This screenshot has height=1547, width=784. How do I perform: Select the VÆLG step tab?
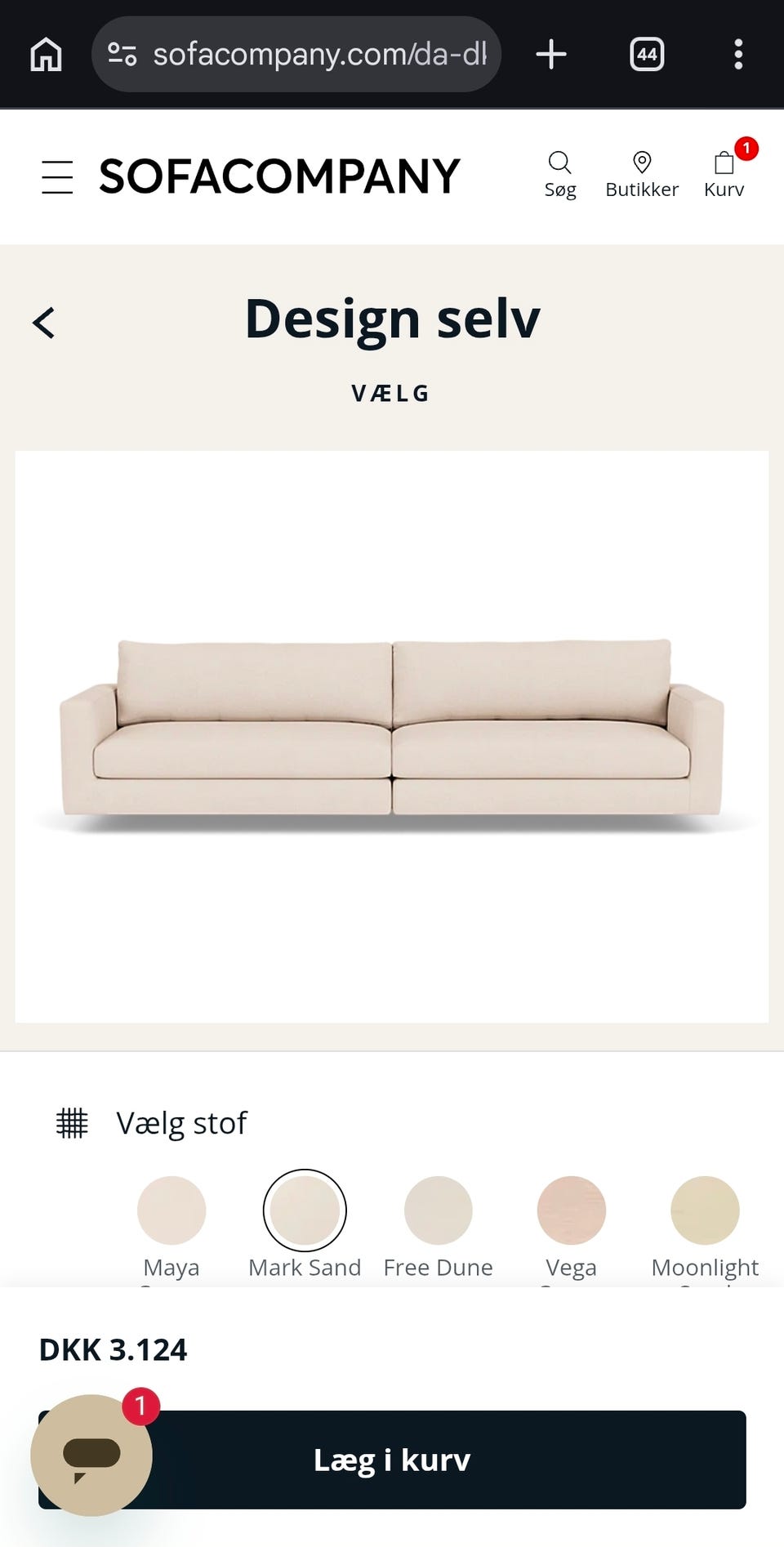pyautogui.click(x=391, y=392)
